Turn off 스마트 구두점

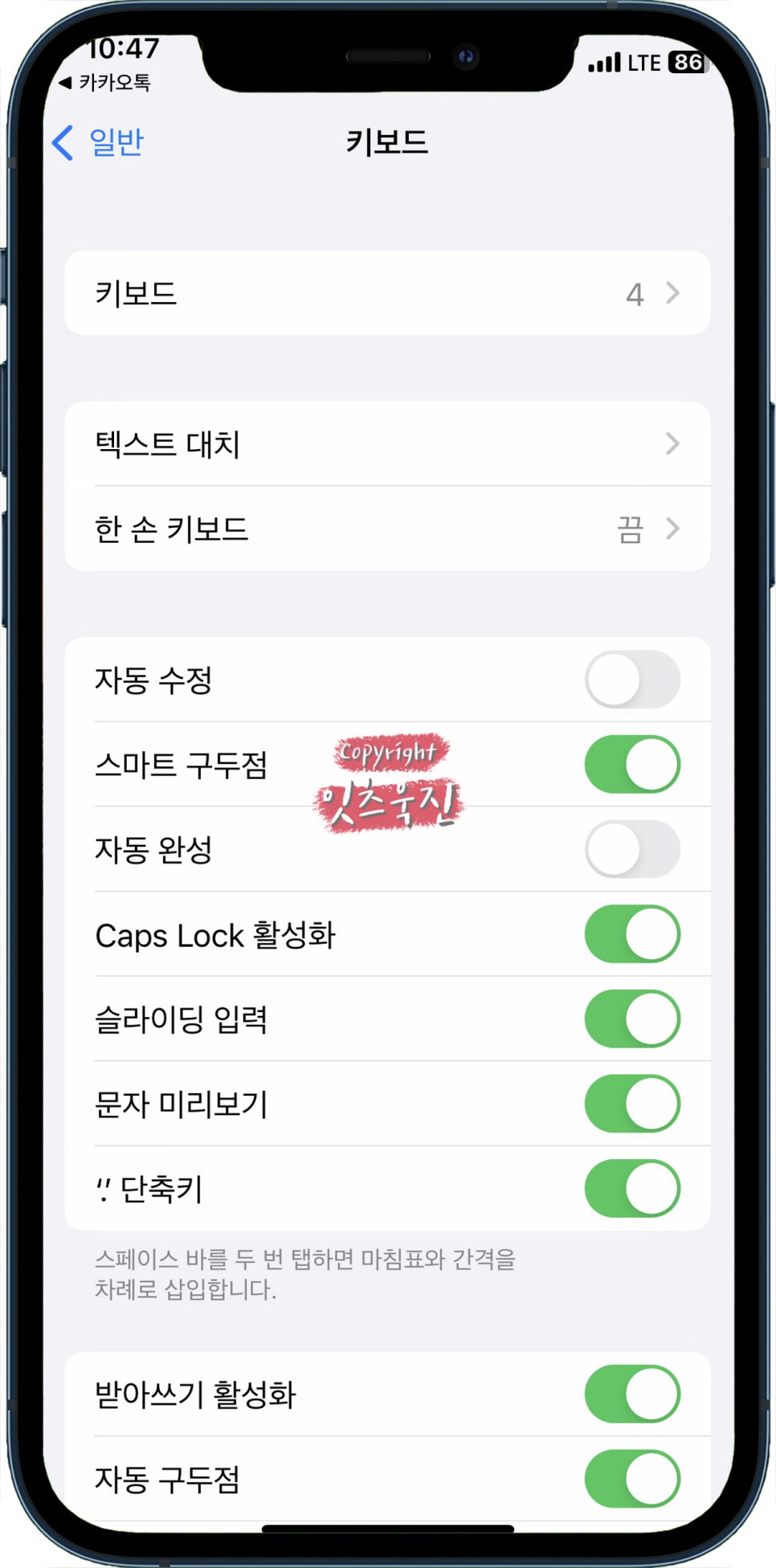(632, 764)
